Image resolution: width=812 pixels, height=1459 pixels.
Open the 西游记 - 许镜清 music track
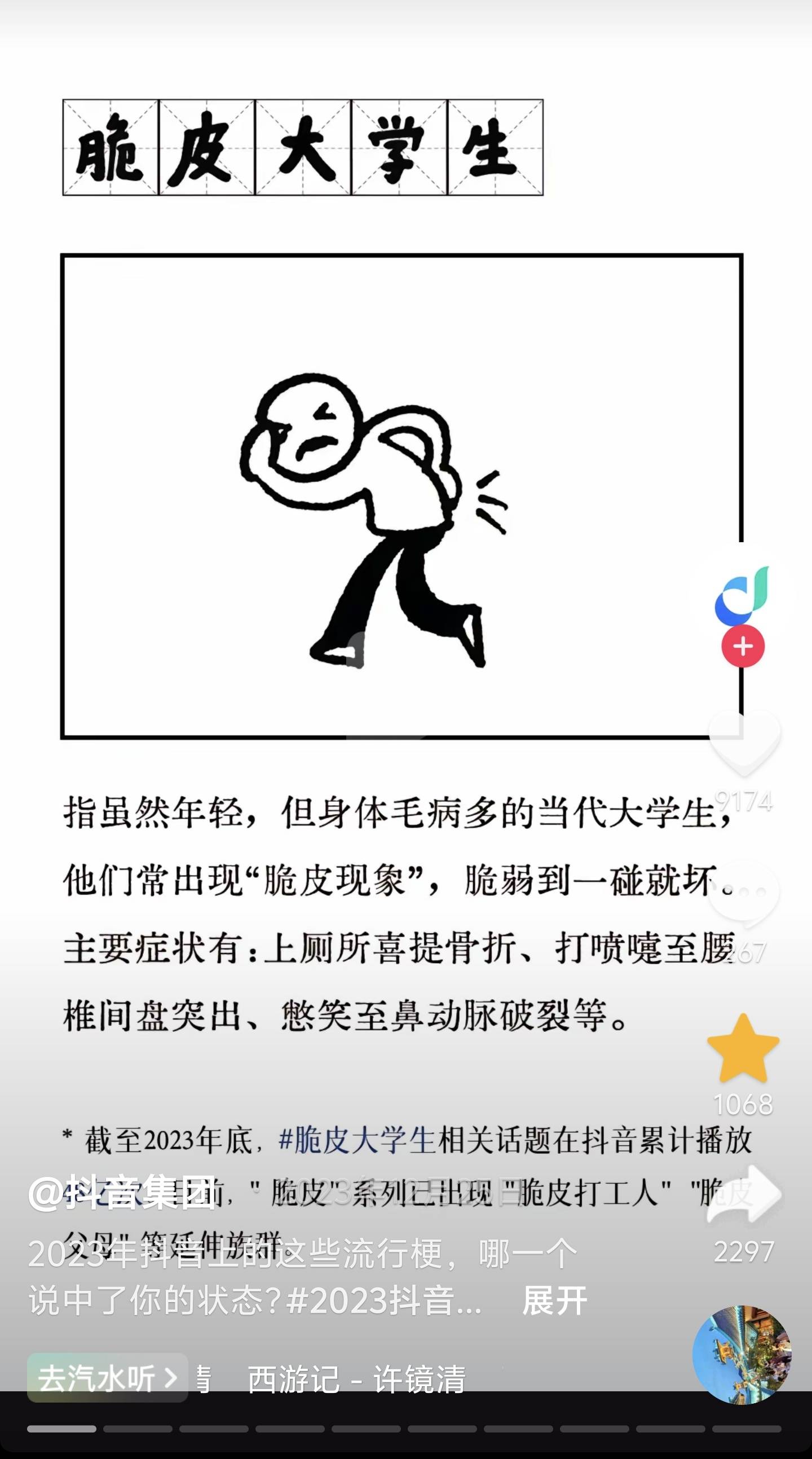(357, 1379)
